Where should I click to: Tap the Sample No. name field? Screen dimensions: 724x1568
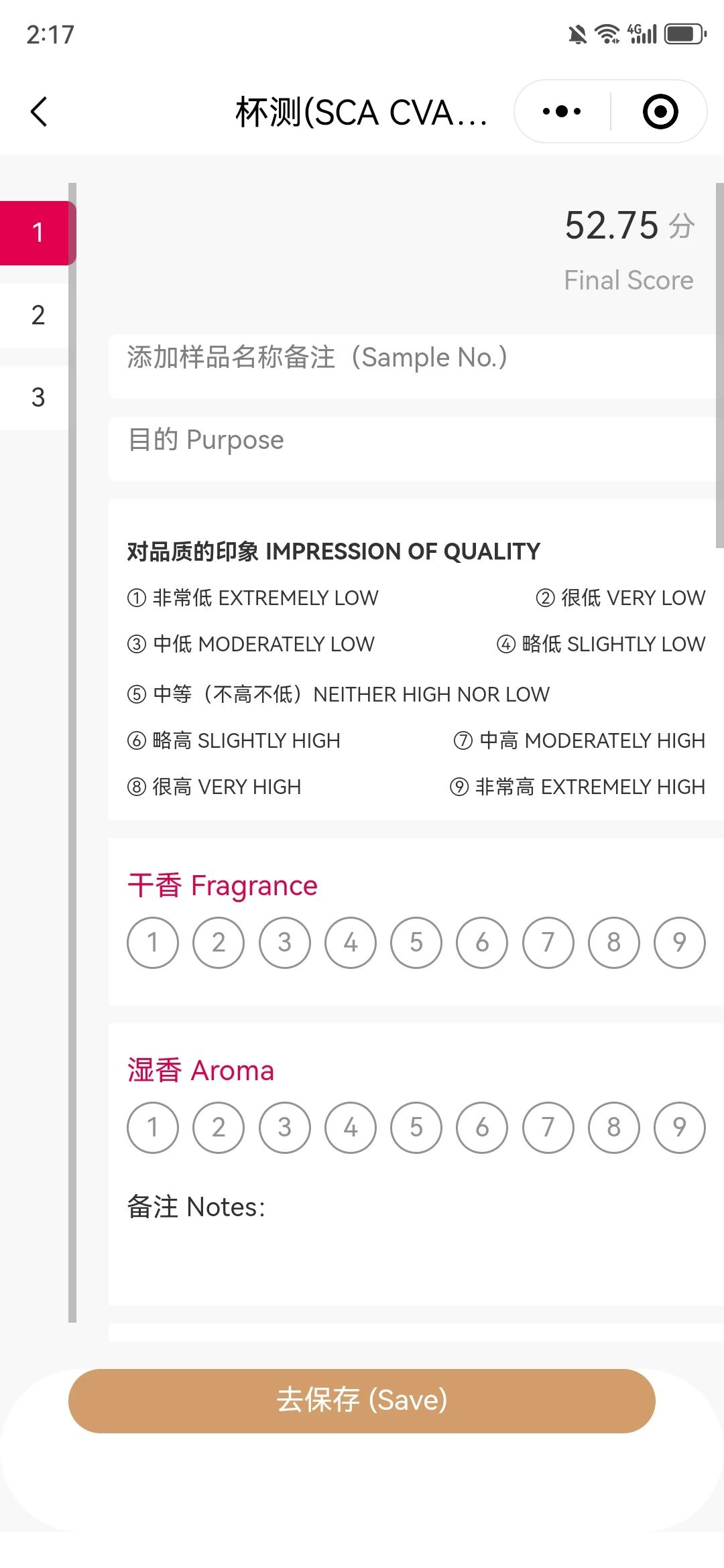(x=416, y=366)
